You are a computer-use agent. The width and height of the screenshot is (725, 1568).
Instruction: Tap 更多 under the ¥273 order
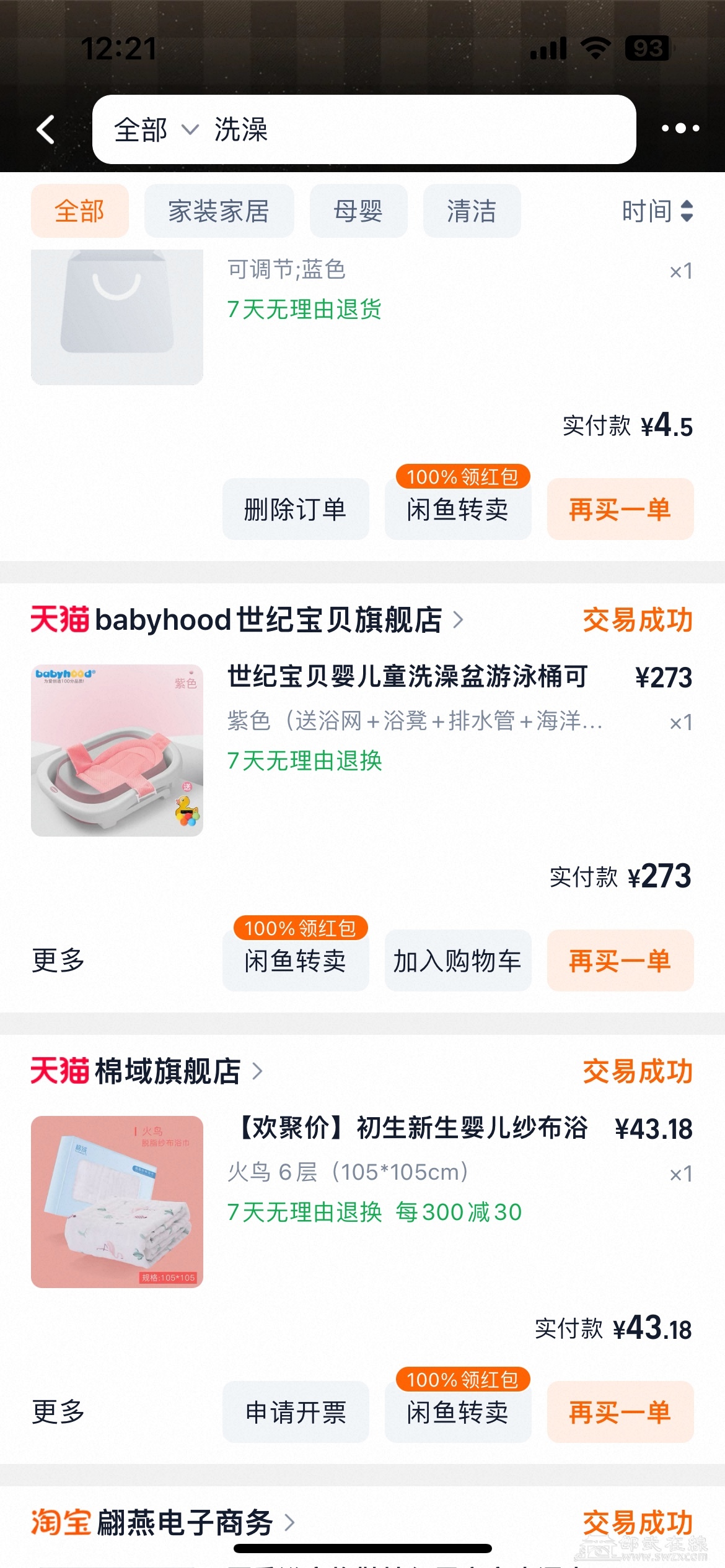pos(58,960)
